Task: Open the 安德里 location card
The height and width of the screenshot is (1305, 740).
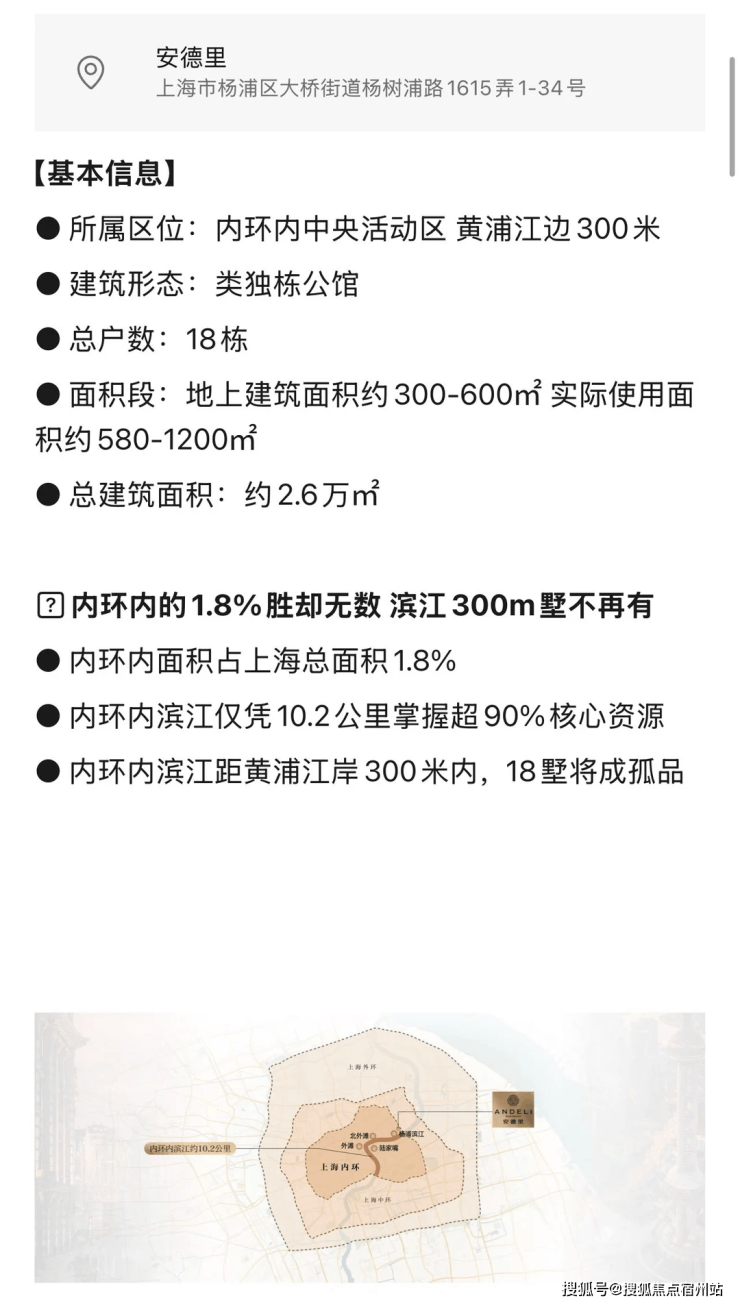Action: coord(369,72)
